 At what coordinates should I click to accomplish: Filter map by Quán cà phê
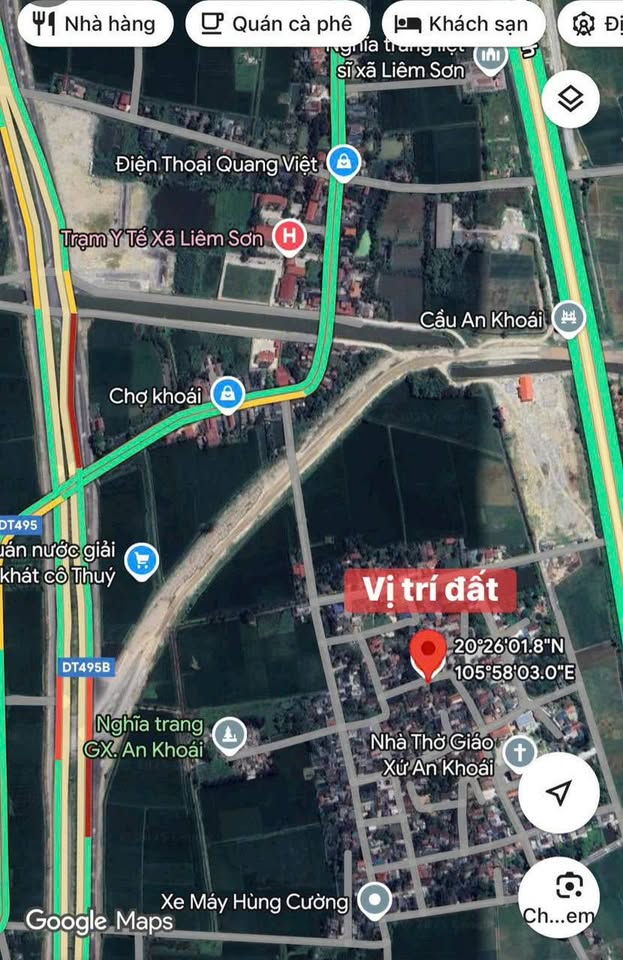point(277,23)
